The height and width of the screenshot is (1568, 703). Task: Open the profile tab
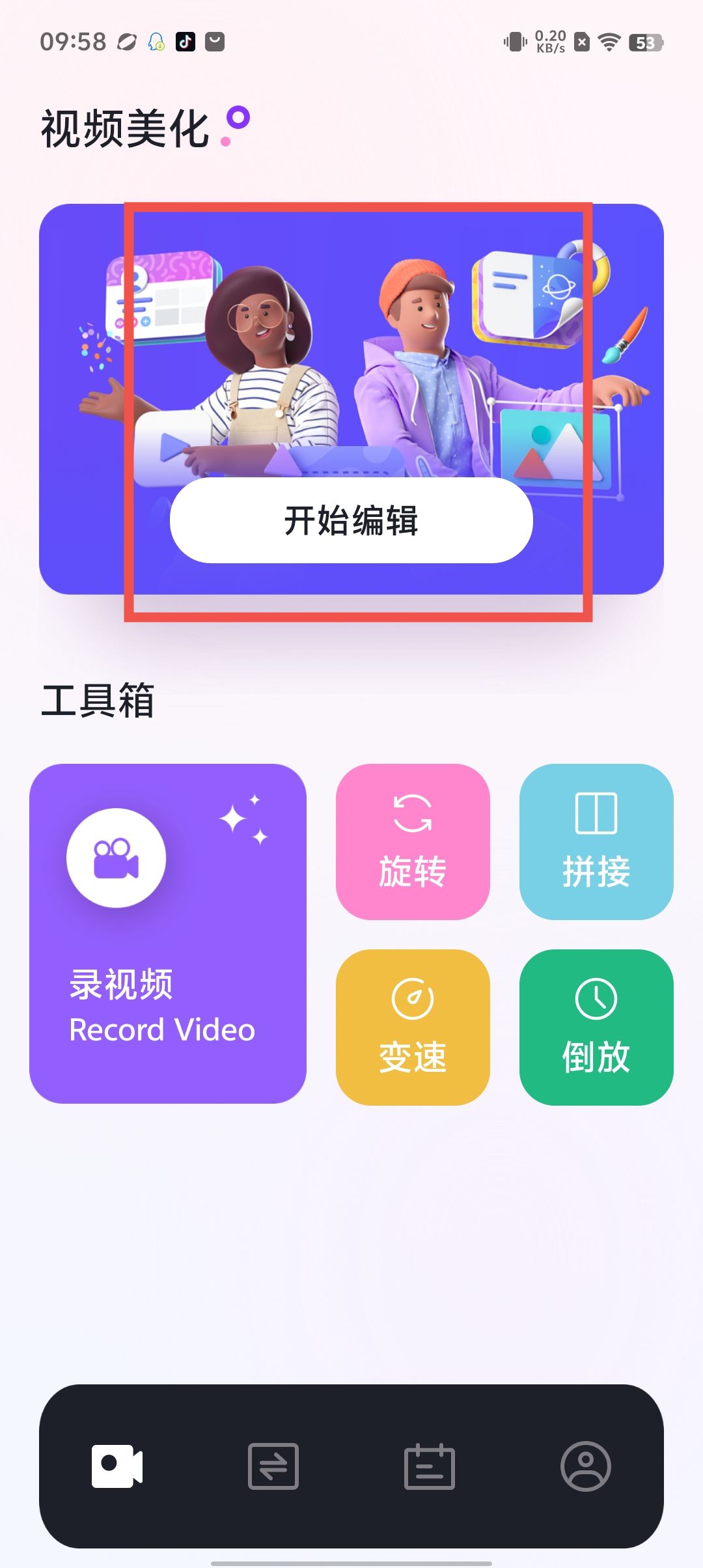pyautogui.click(x=585, y=1466)
